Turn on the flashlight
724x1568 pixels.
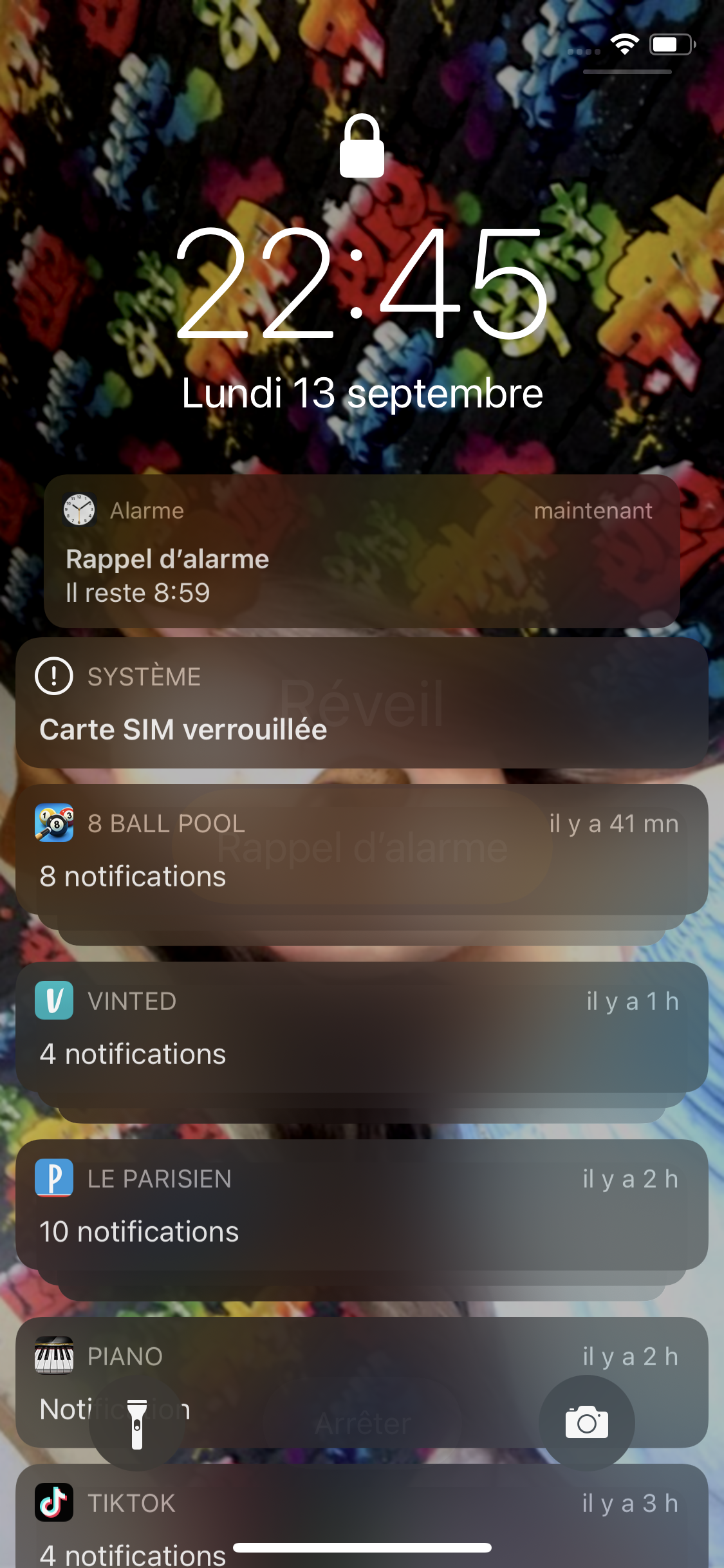click(137, 1423)
